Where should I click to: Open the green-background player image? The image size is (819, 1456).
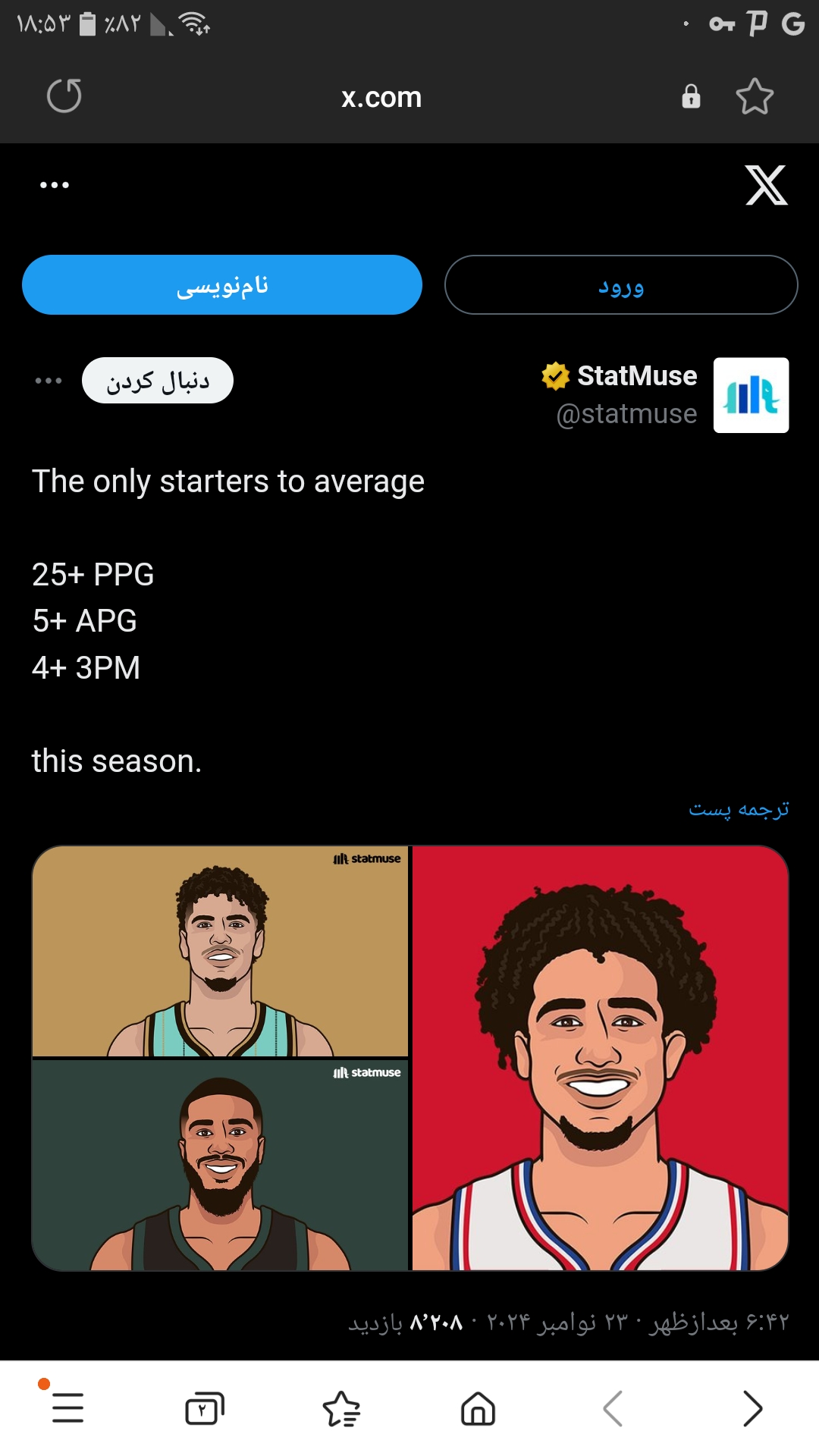[x=221, y=1166]
